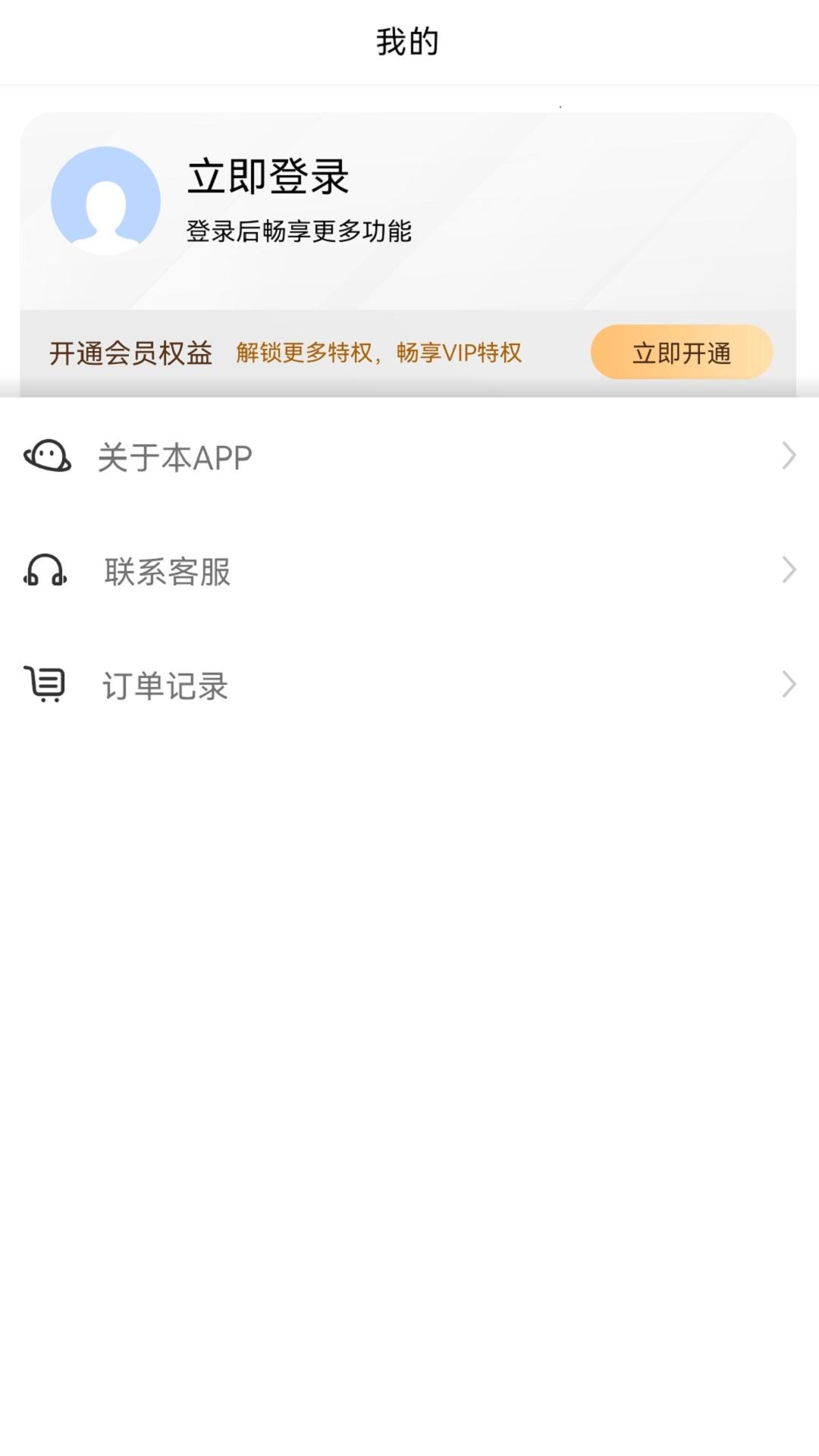The height and width of the screenshot is (1456, 819).
Task: Tap the default profile avatar
Action: click(x=105, y=201)
